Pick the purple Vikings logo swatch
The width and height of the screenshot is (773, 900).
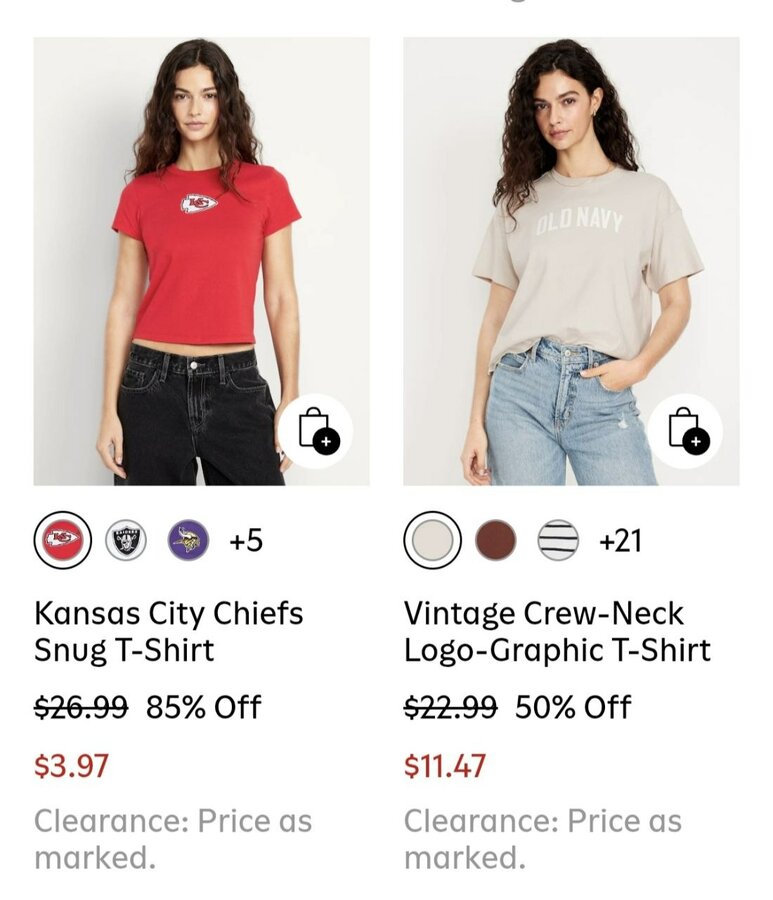pyautogui.click(x=188, y=541)
